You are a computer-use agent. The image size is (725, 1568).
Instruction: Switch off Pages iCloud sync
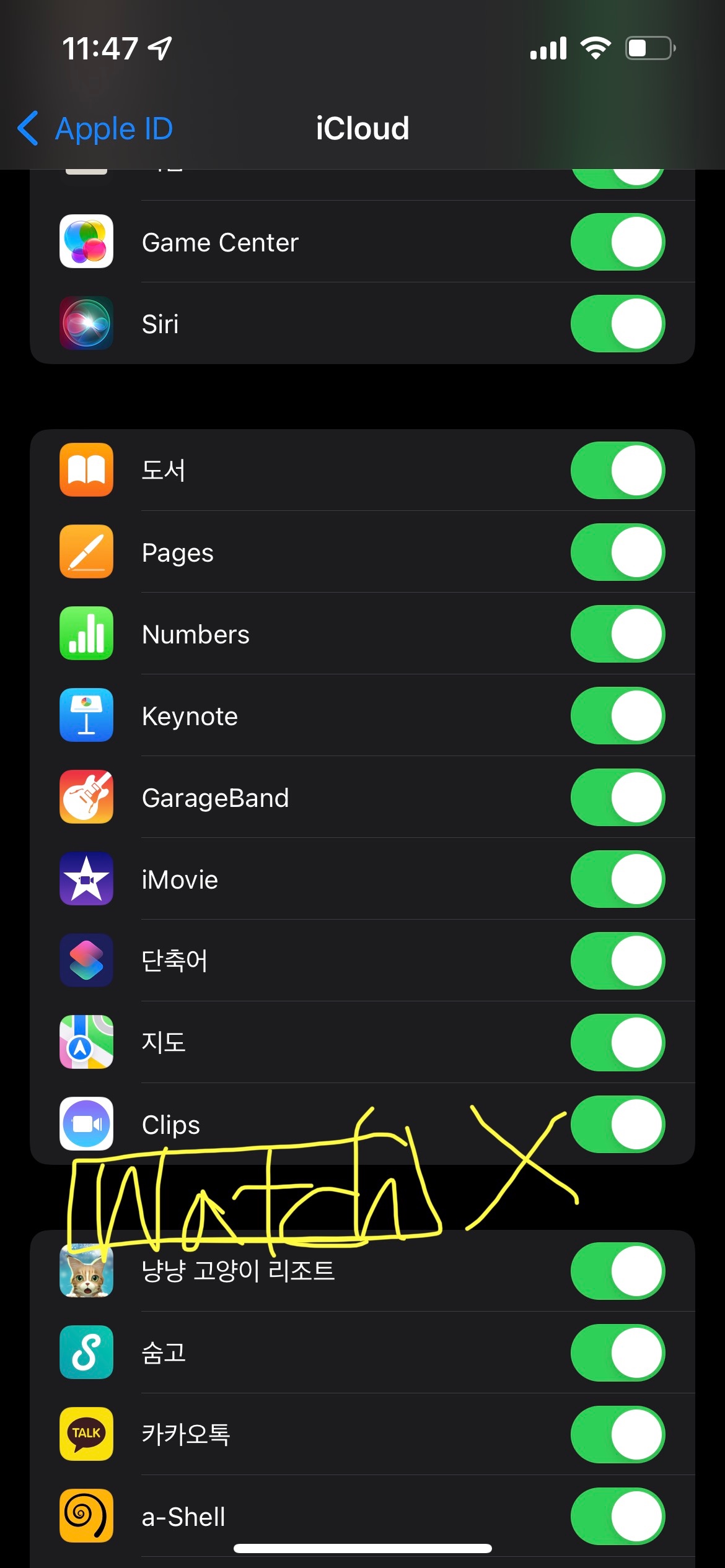click(617, 552)
